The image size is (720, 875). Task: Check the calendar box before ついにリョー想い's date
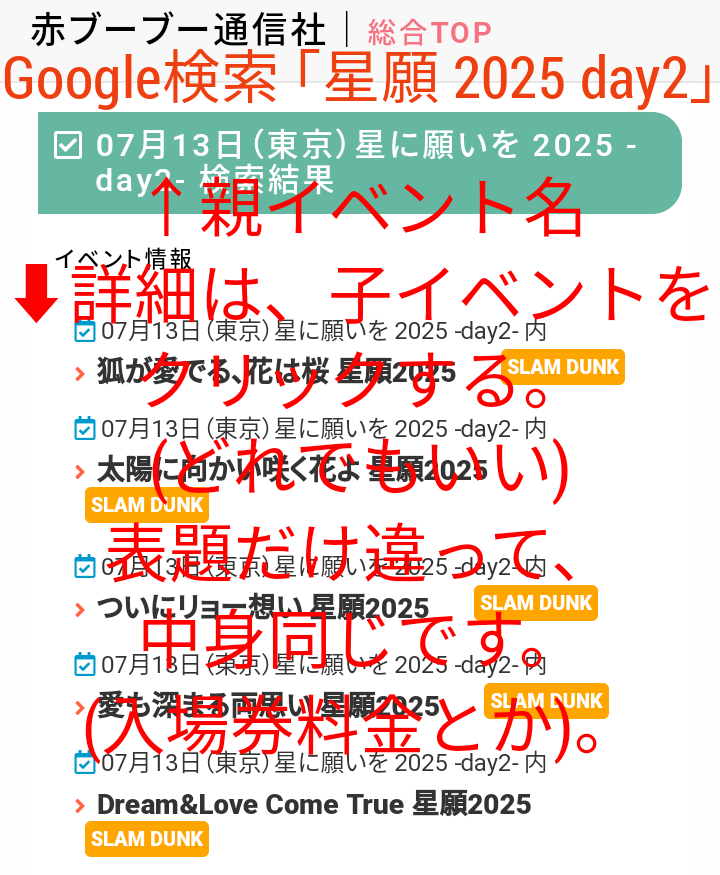tap(87, 565)
